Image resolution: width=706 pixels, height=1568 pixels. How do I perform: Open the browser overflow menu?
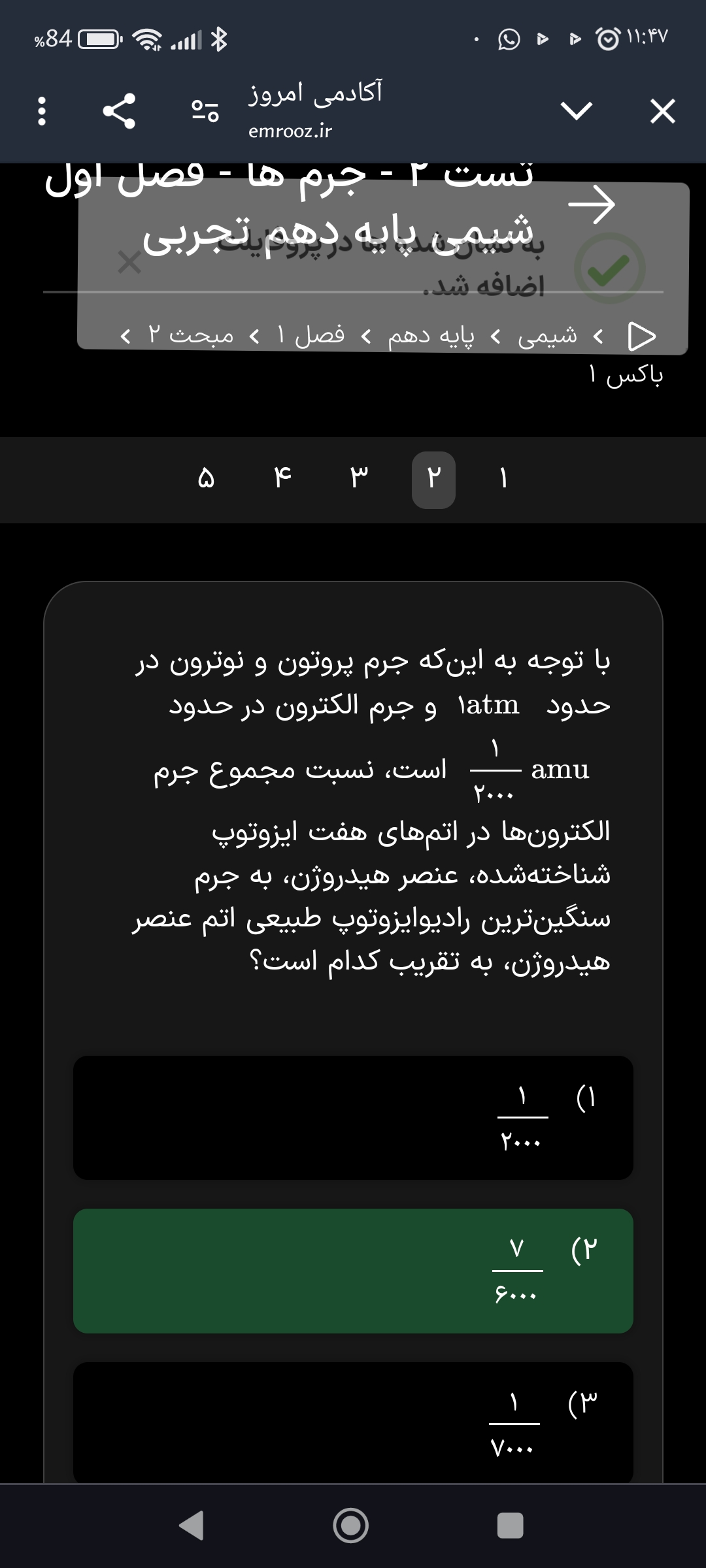tap(42, 111)
